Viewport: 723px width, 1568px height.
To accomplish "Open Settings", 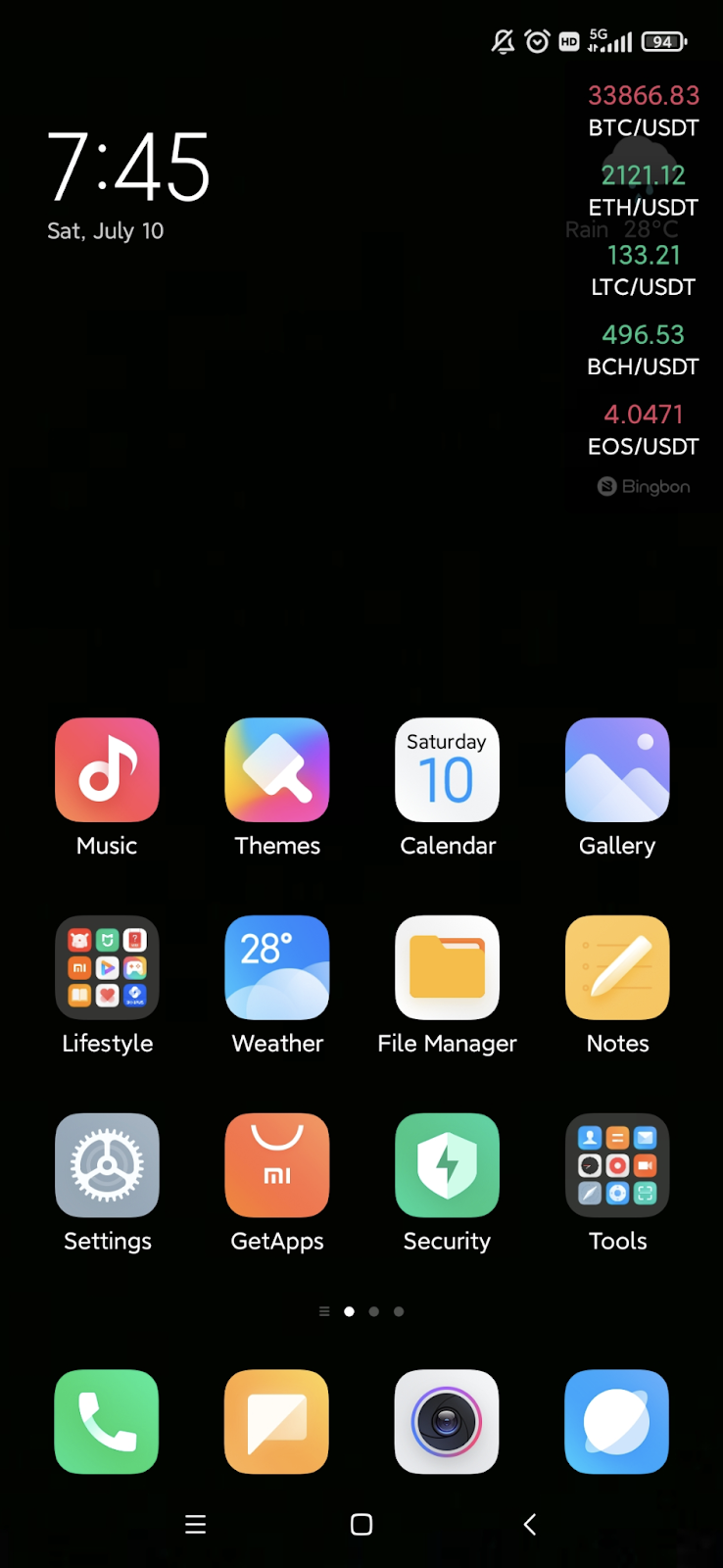I will (x=107, y=1165).
